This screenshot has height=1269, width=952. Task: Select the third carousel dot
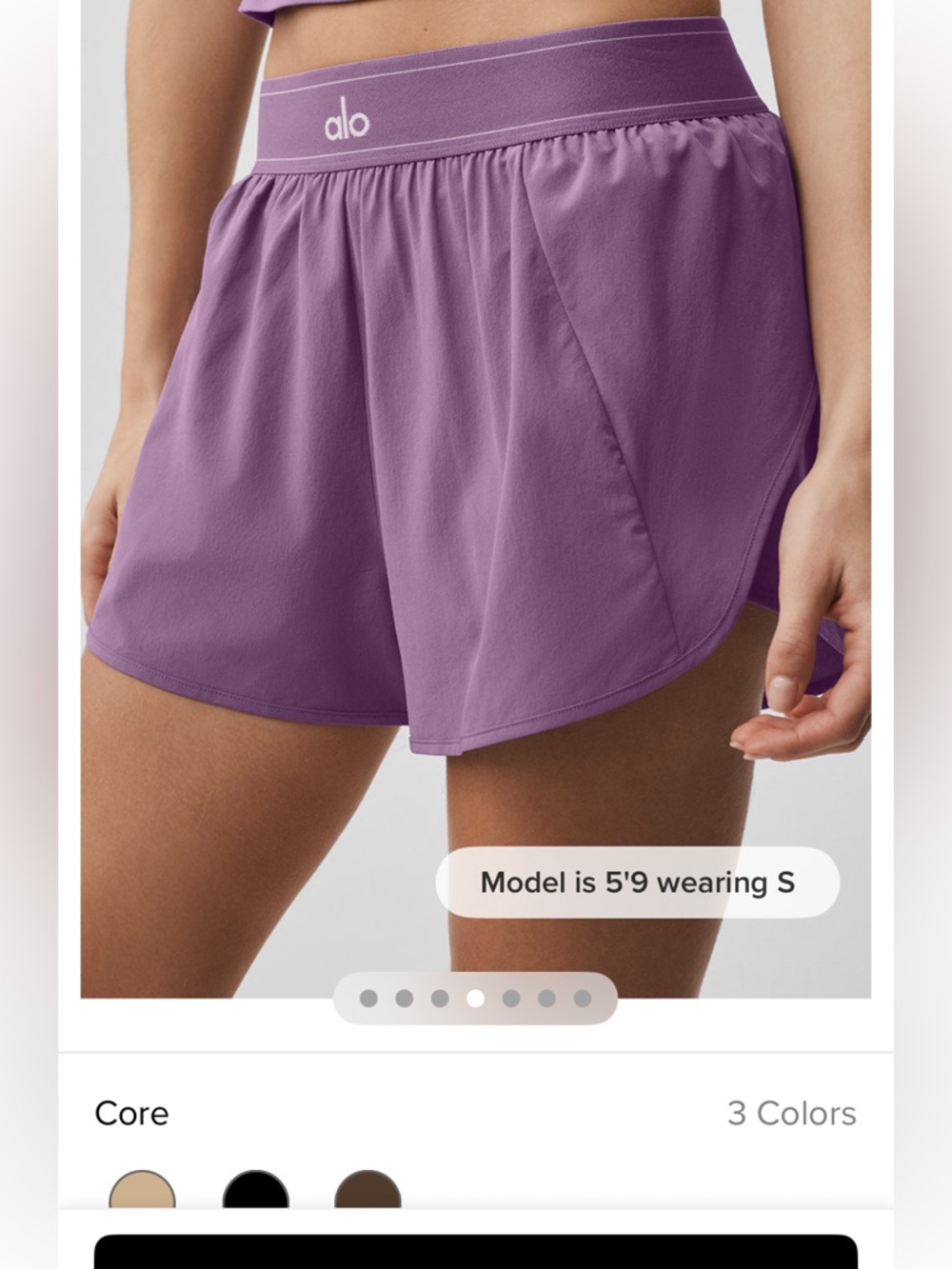coord(439,997)
